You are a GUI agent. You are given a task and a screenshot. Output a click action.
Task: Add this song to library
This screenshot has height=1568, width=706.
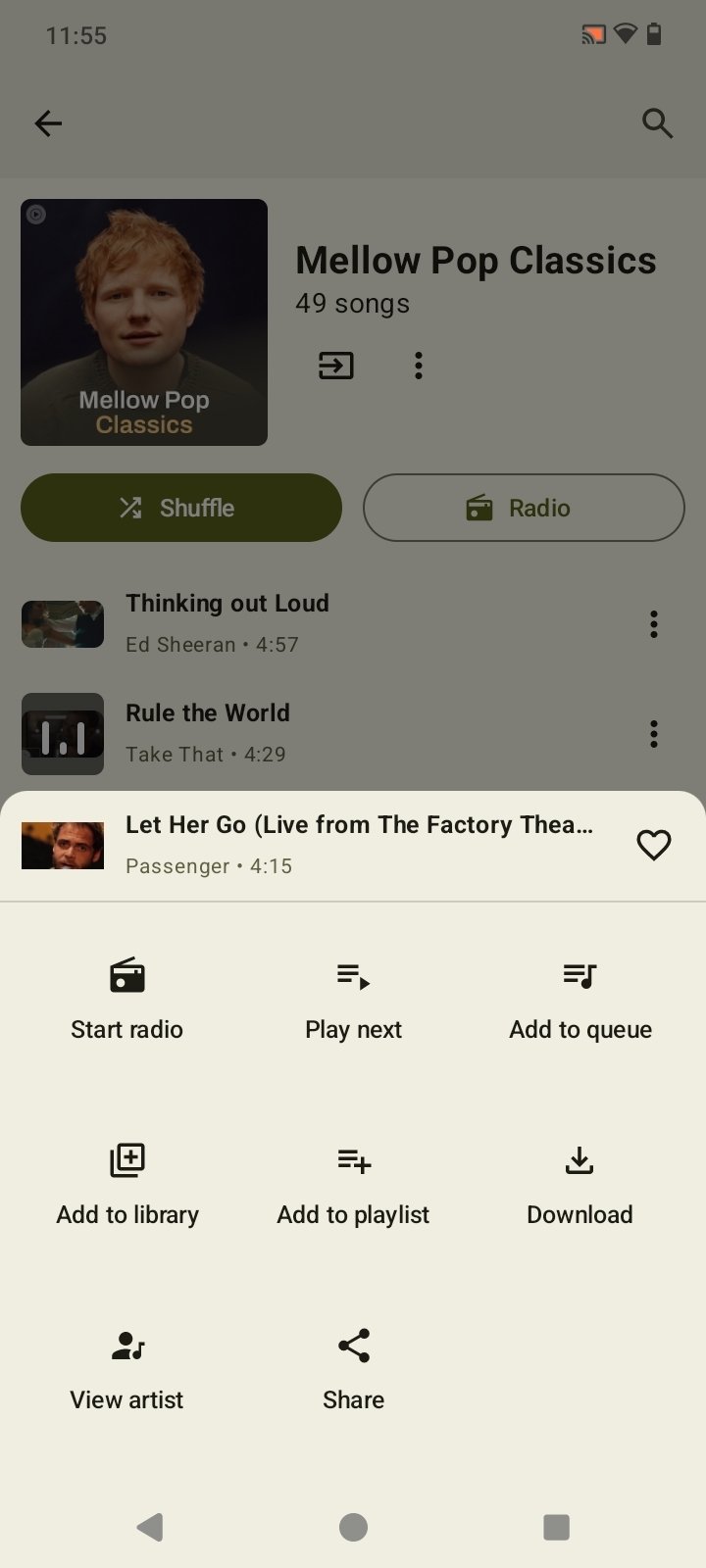[x=127, y=1184]
